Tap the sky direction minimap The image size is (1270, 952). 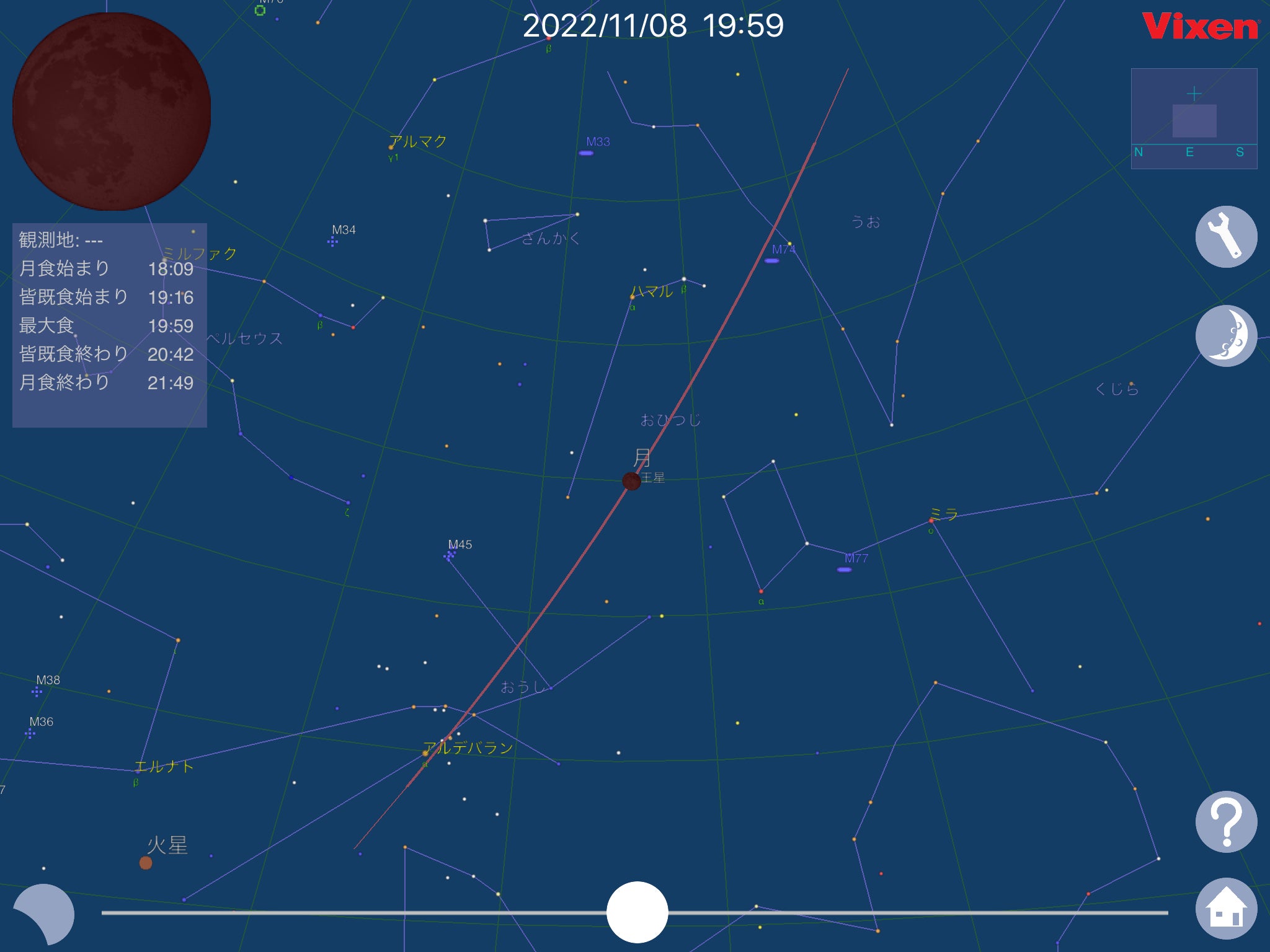click(x=1194, y=118)
